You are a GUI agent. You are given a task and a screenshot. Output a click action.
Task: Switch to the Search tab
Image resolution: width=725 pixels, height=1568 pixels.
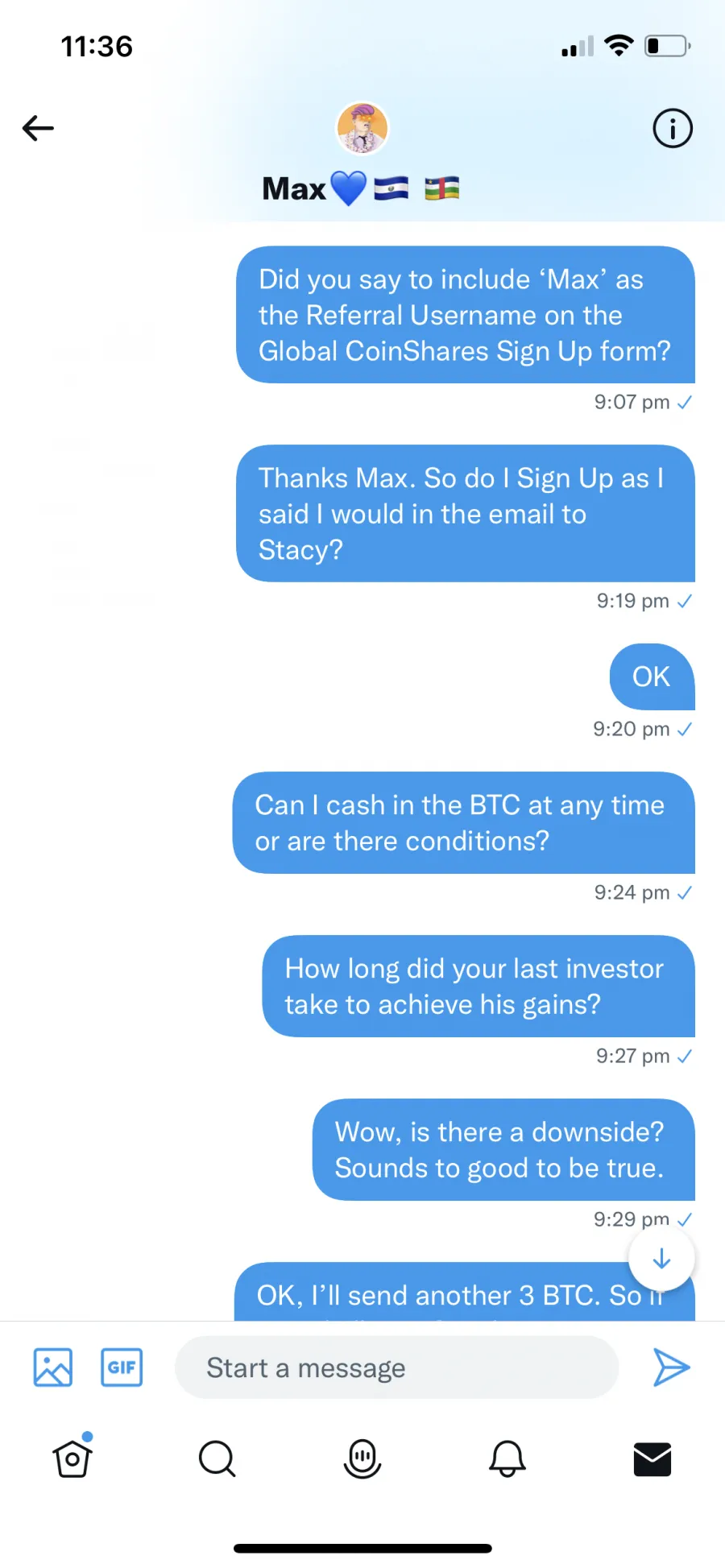pos(217,1458)
